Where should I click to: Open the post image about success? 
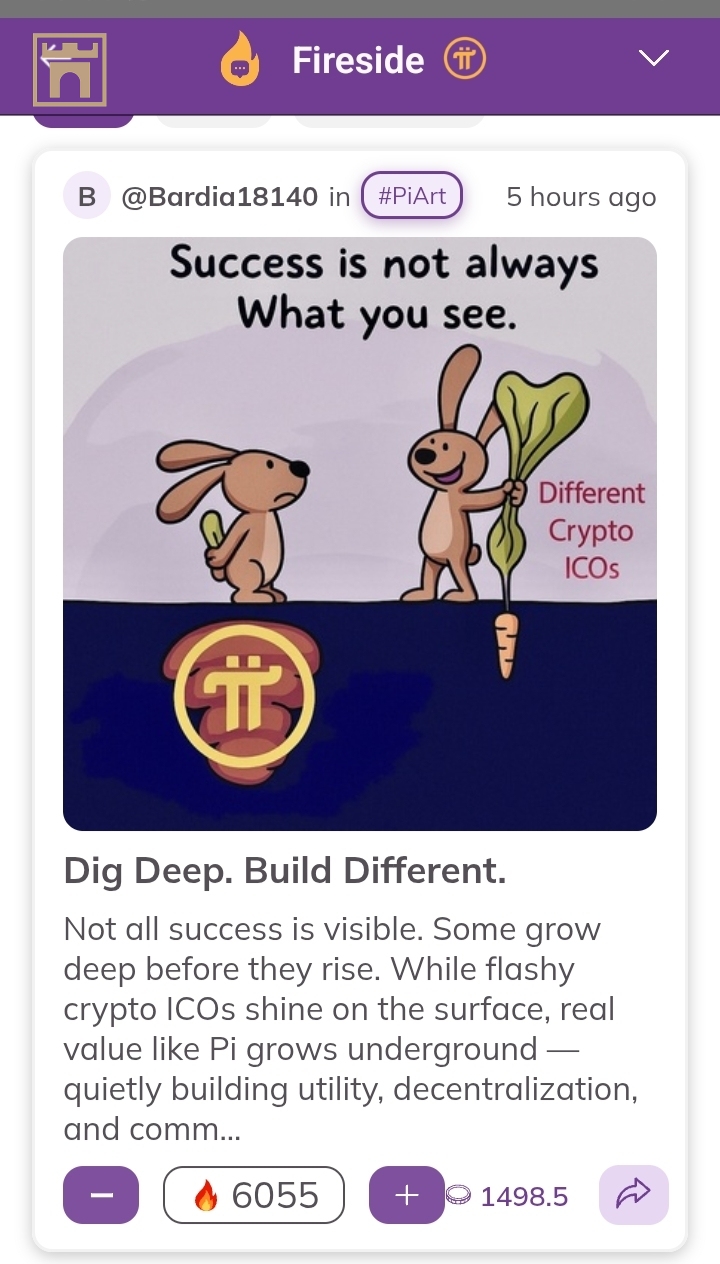click(359, 532)
